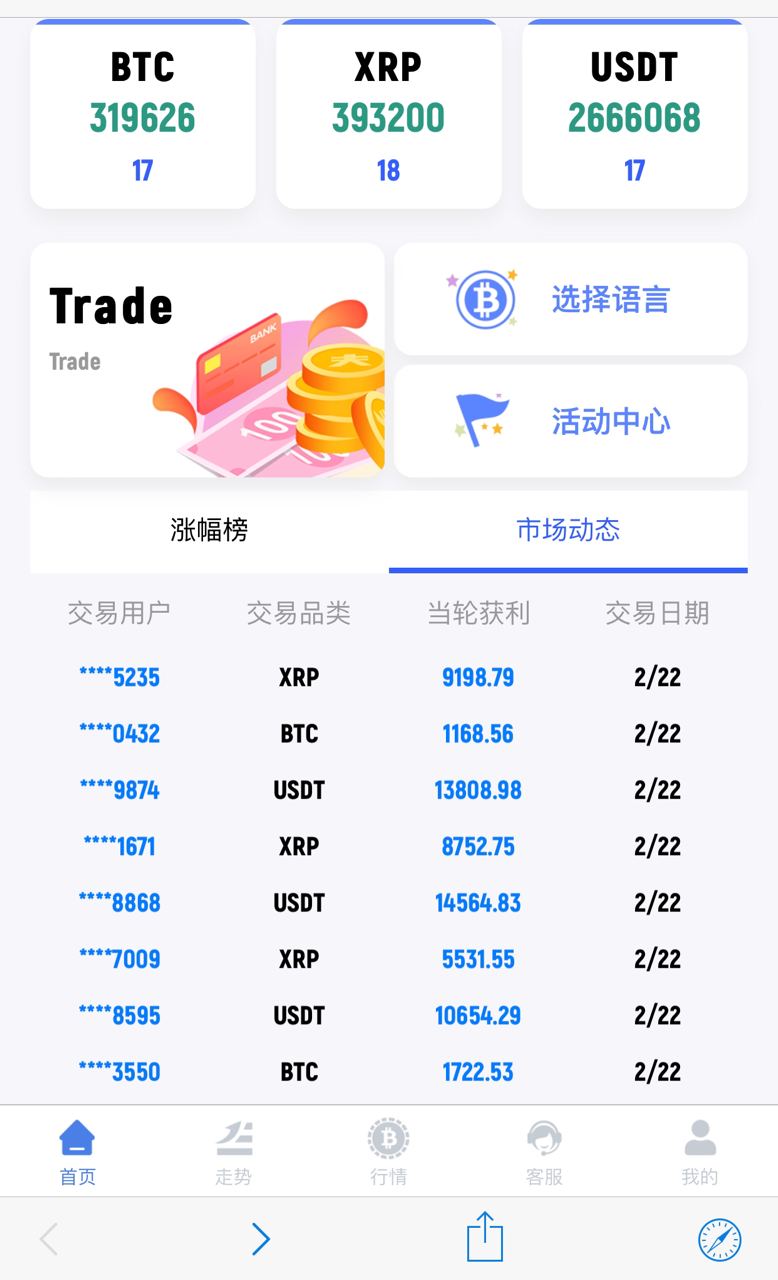The height and width of the screenshot is (1280, 778).
Task: Tap the Safari compass icon
Action: [x=720, y=1240]
